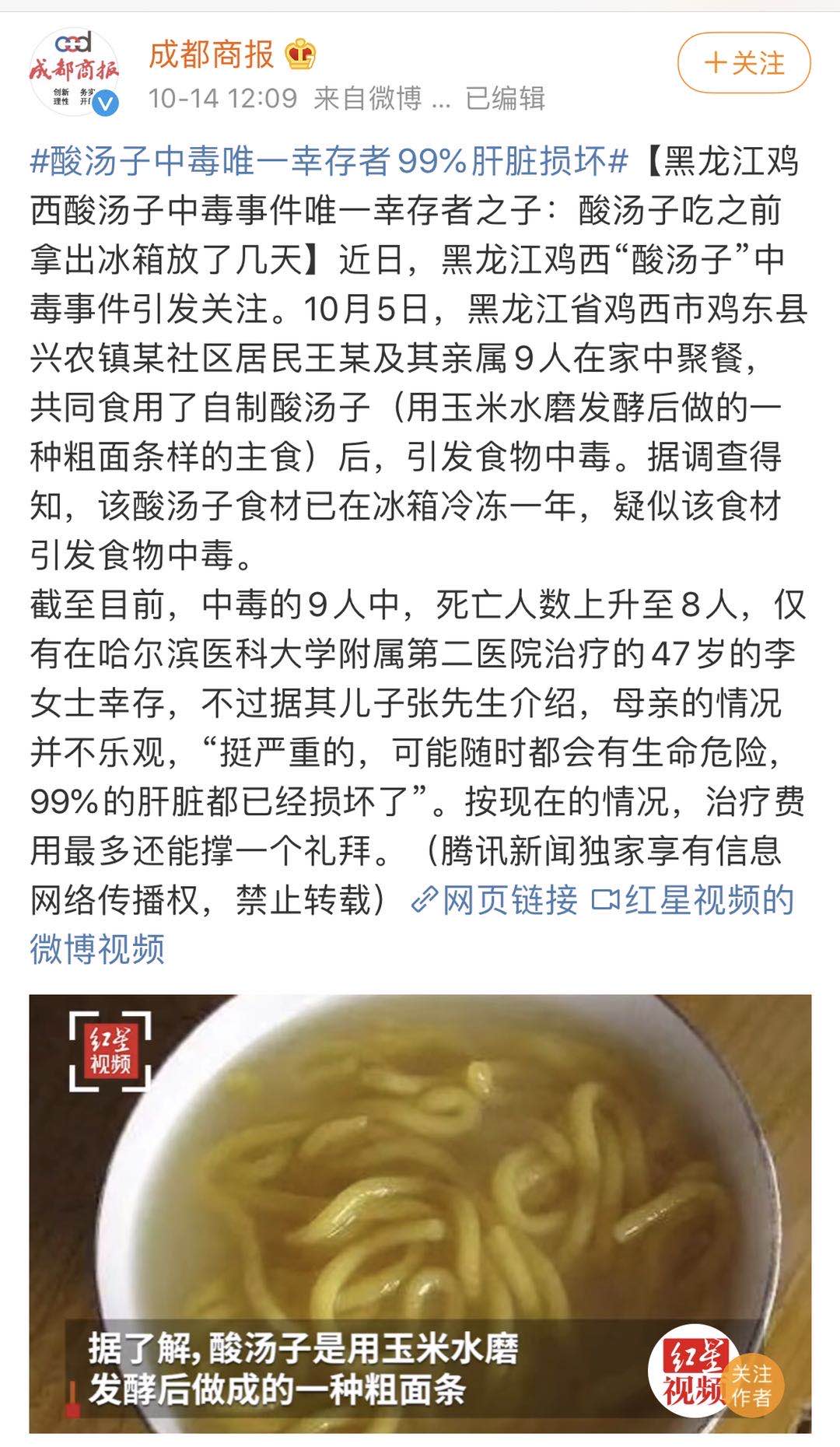
Task: Open the 网页链接 web link
Action: [495, 900]
